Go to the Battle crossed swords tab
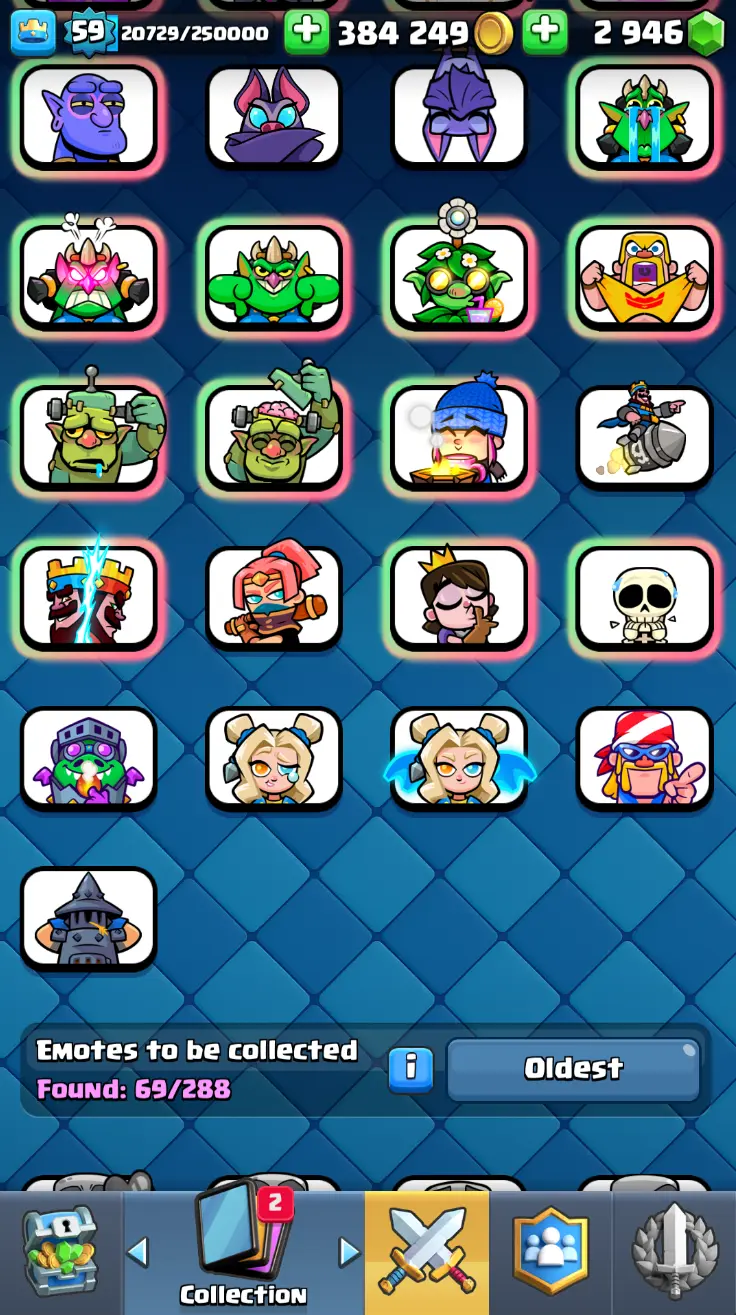736x1315 pixels. click(427, 1251)
